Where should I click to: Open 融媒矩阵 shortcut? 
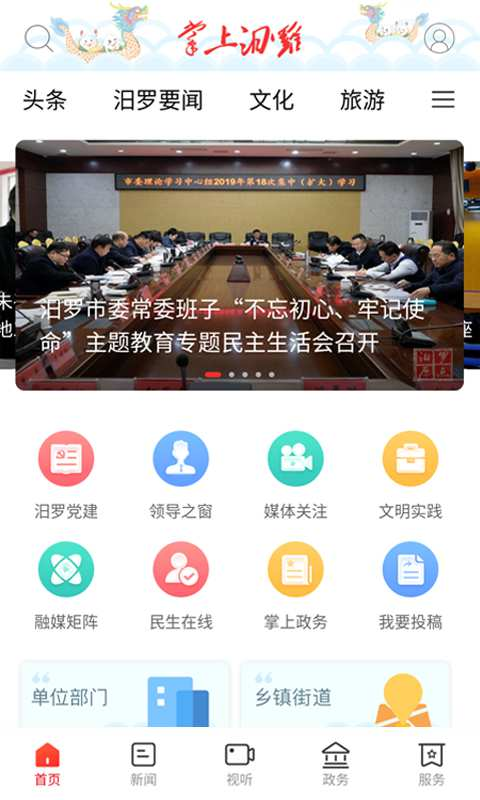point(66,586)
